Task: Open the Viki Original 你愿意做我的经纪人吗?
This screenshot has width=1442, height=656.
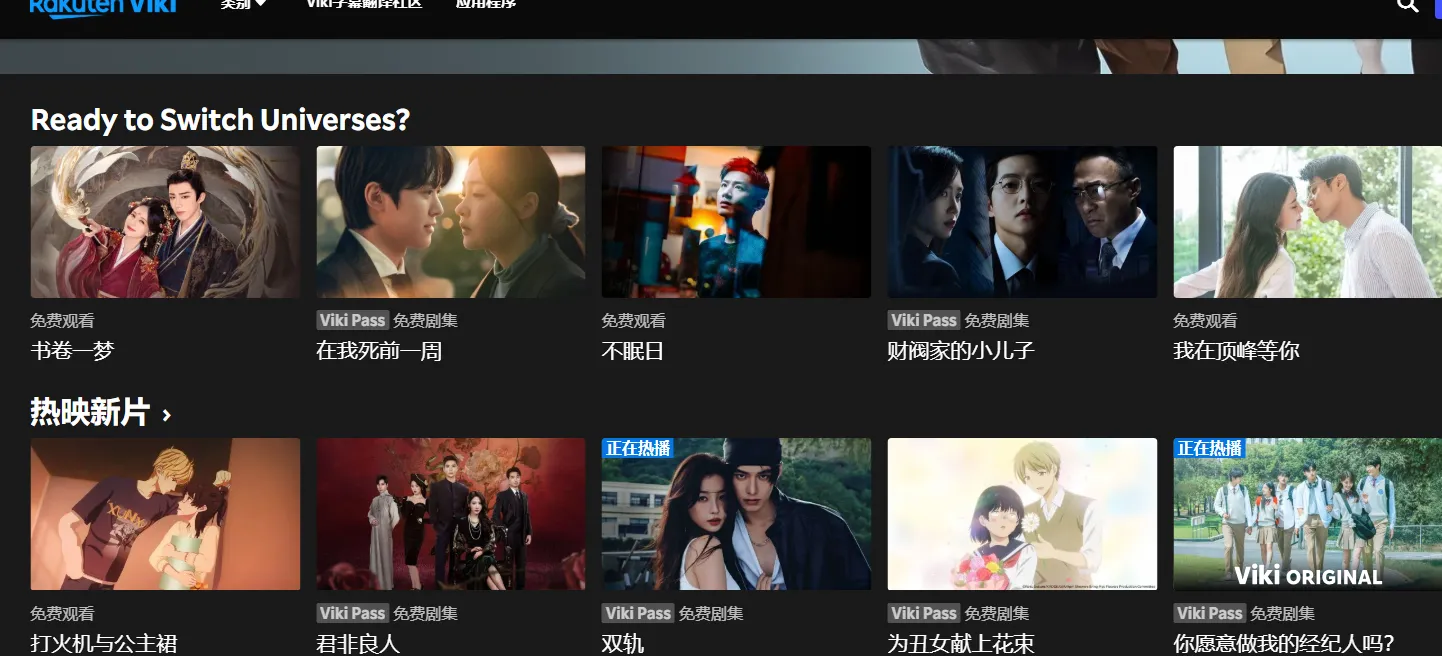Action: (x=1307, y=514)
